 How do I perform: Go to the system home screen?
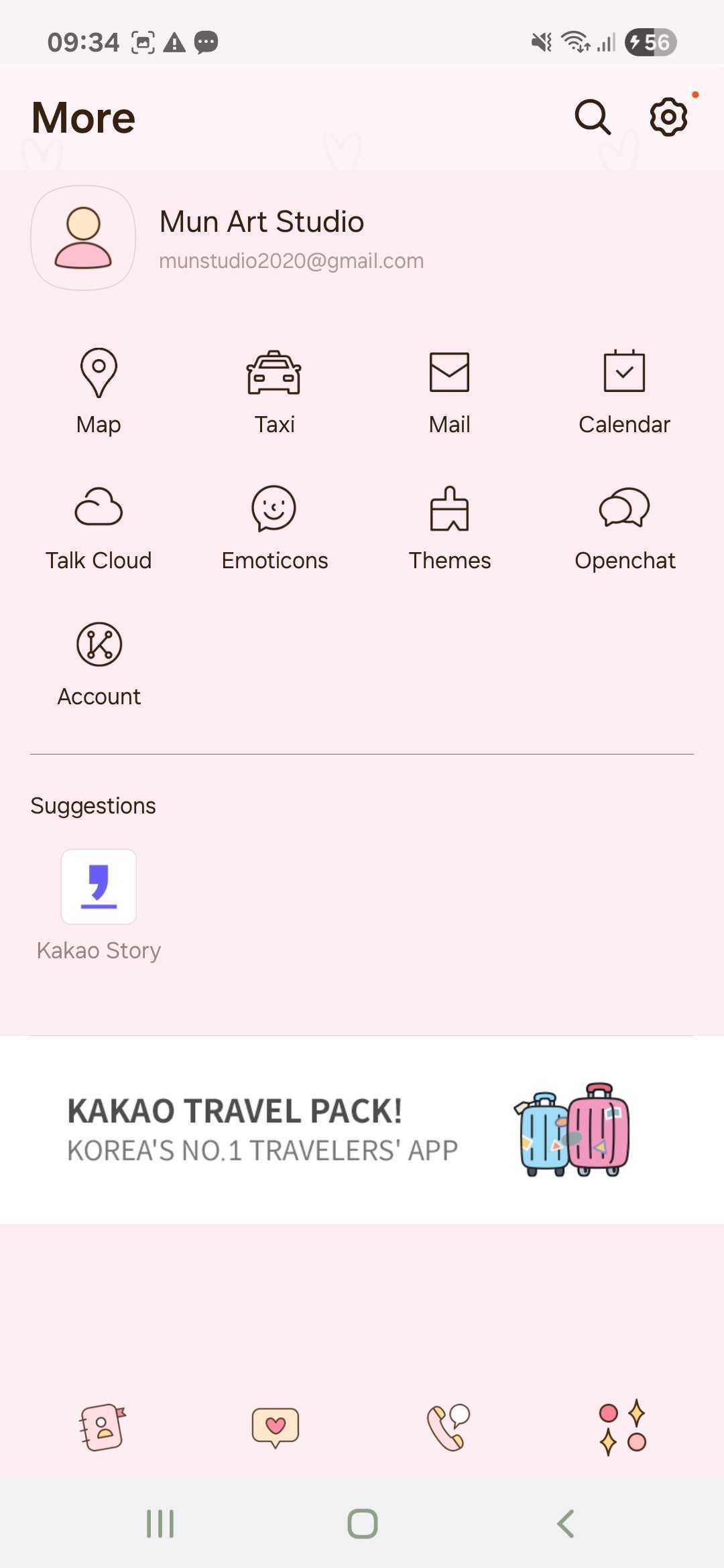click(x=362, y=1524)
